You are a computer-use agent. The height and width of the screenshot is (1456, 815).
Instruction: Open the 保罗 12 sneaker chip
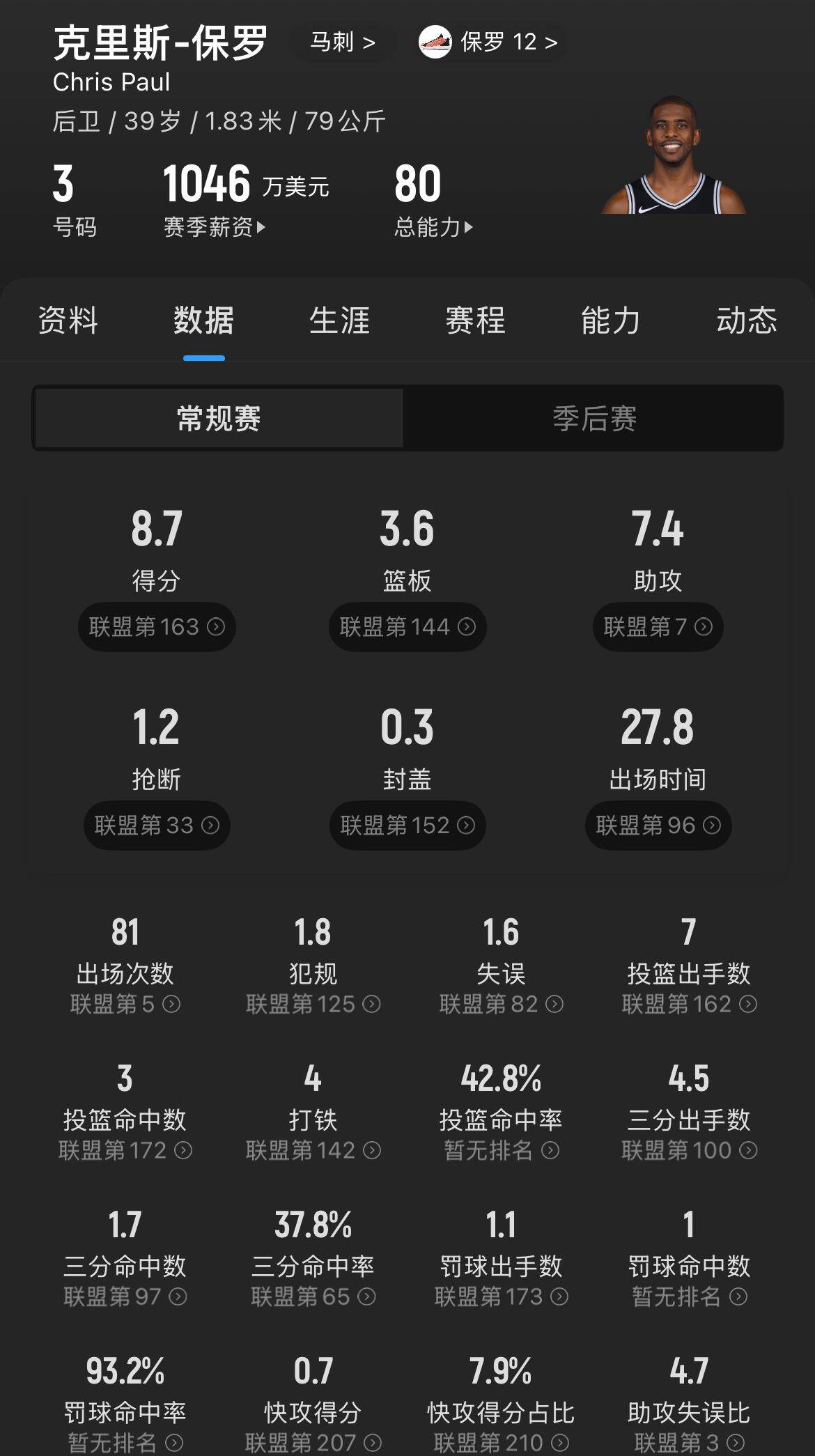point(490,42)
